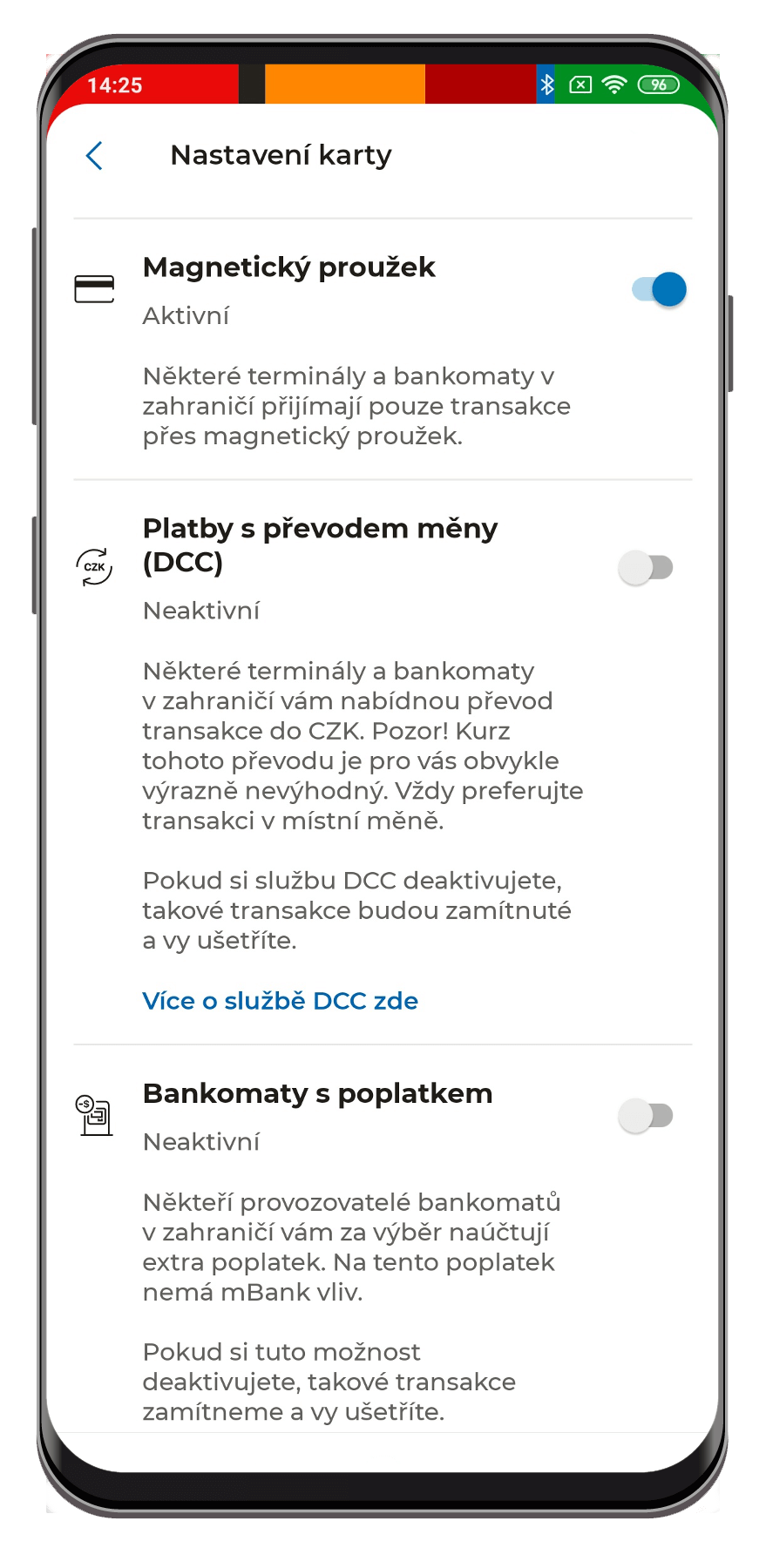Open the Více o službě DCC zde link
Viewport: 766px width, 1568px height.
280,1001
